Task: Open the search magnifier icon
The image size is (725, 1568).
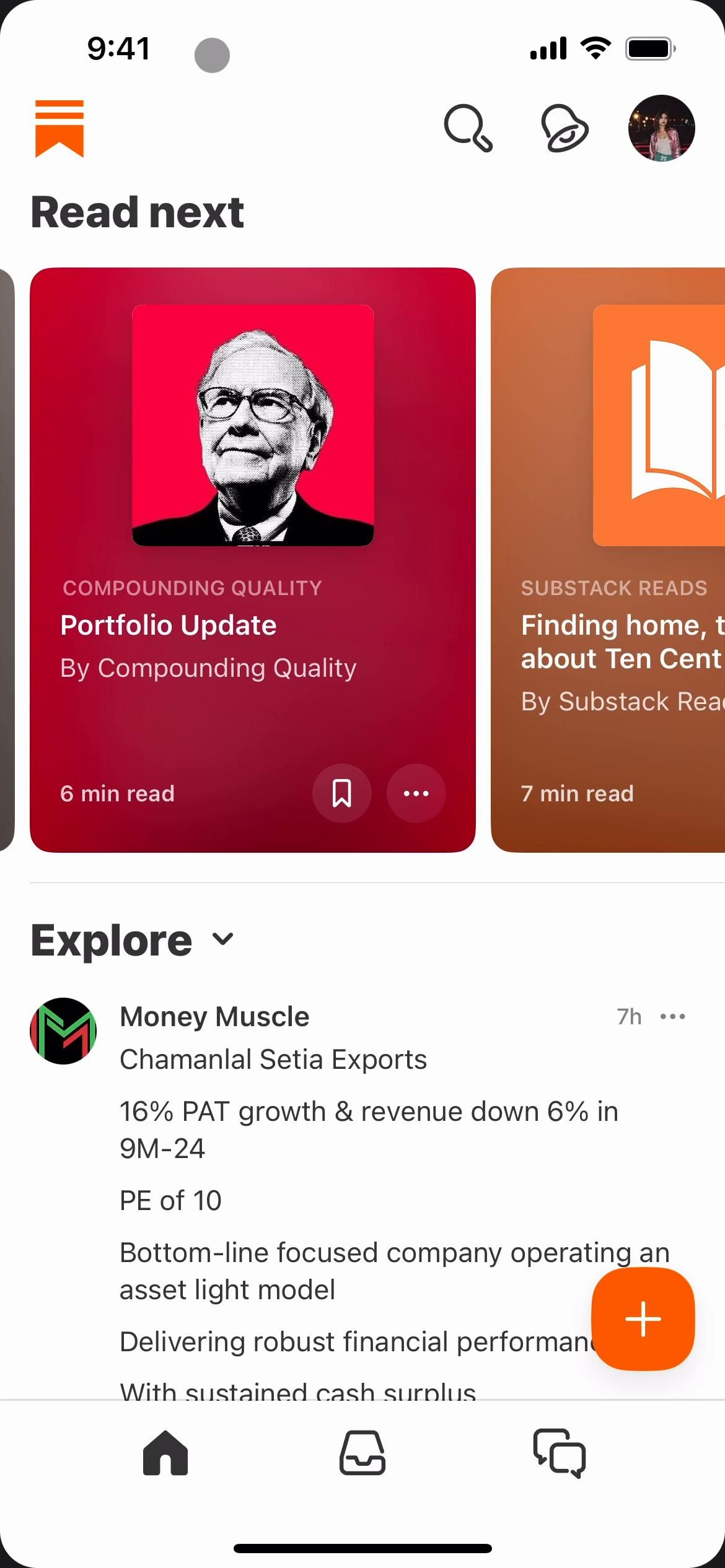Action: 468,128
